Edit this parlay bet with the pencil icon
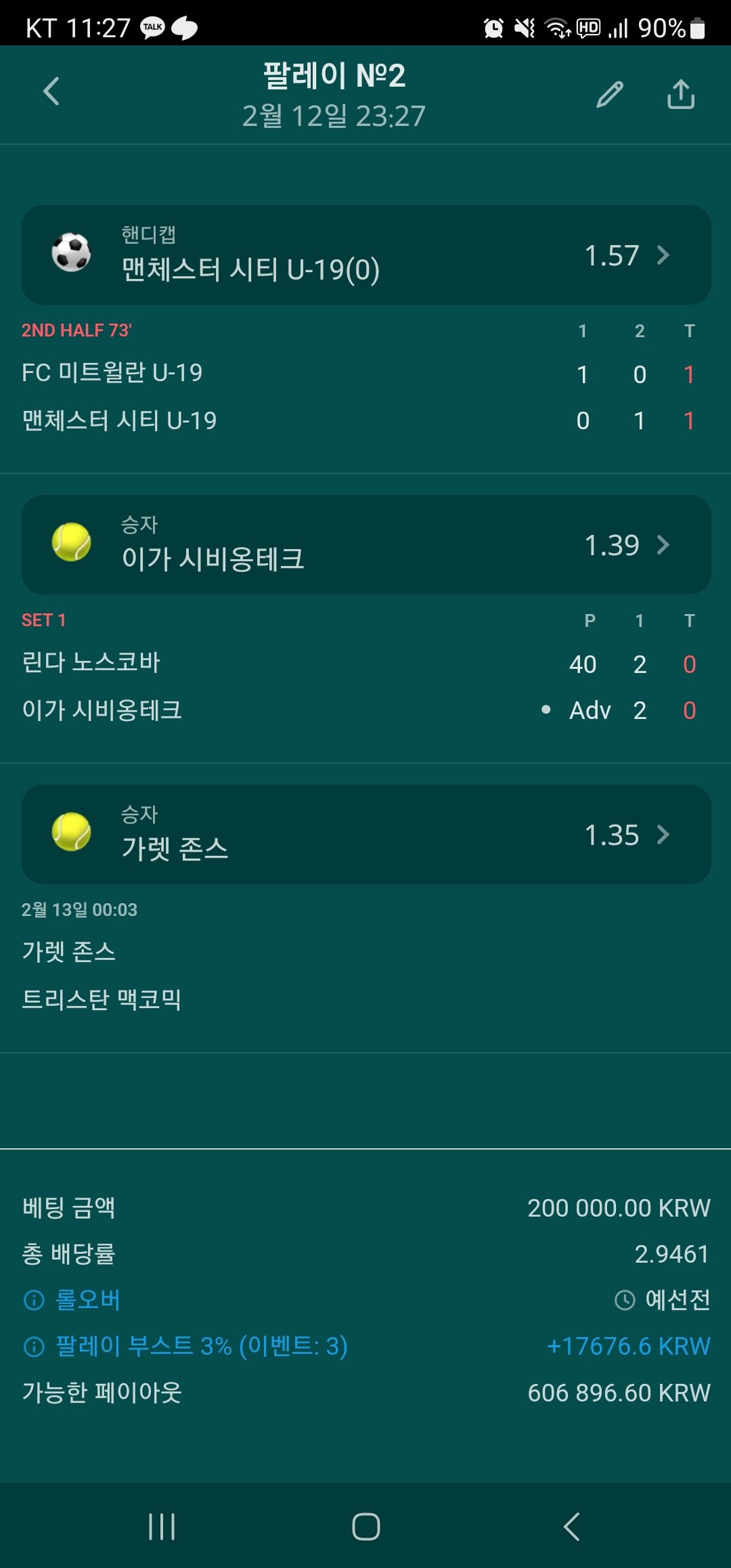Viewport: 731px width, 1568px height. point(609,95)
